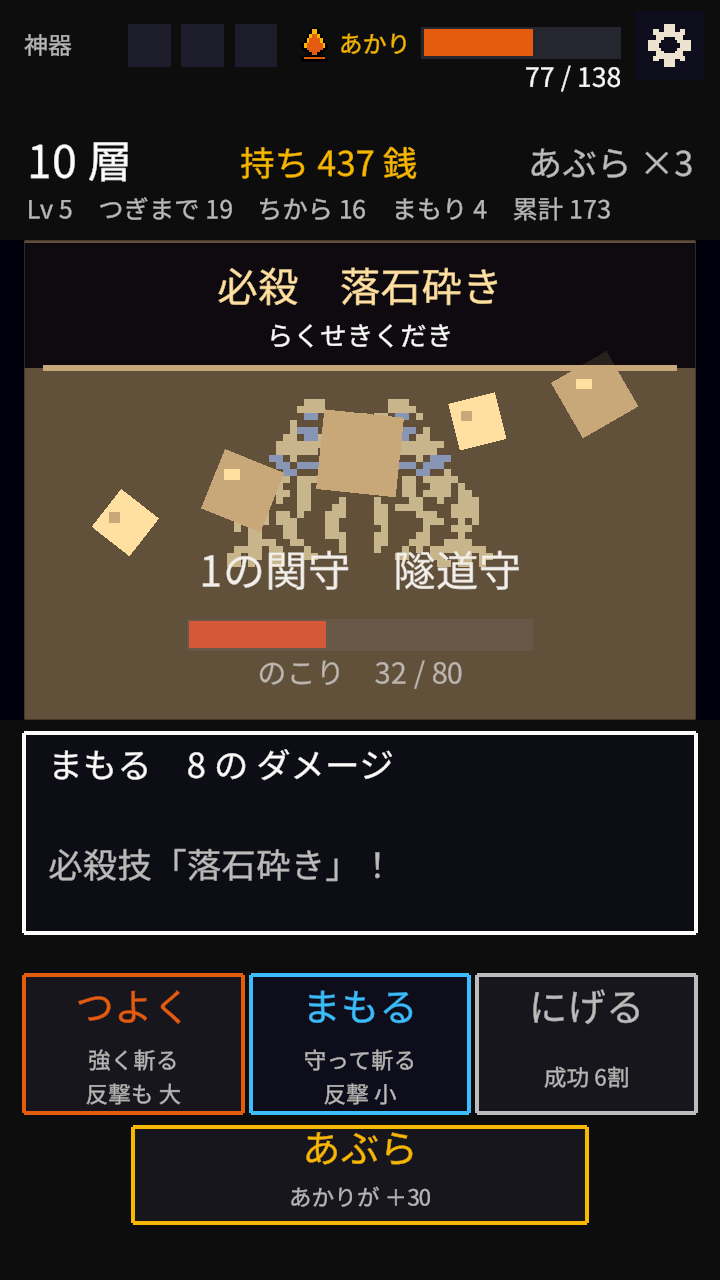Run away with にげる
720x1280 pixels.
click(586, 1044)
